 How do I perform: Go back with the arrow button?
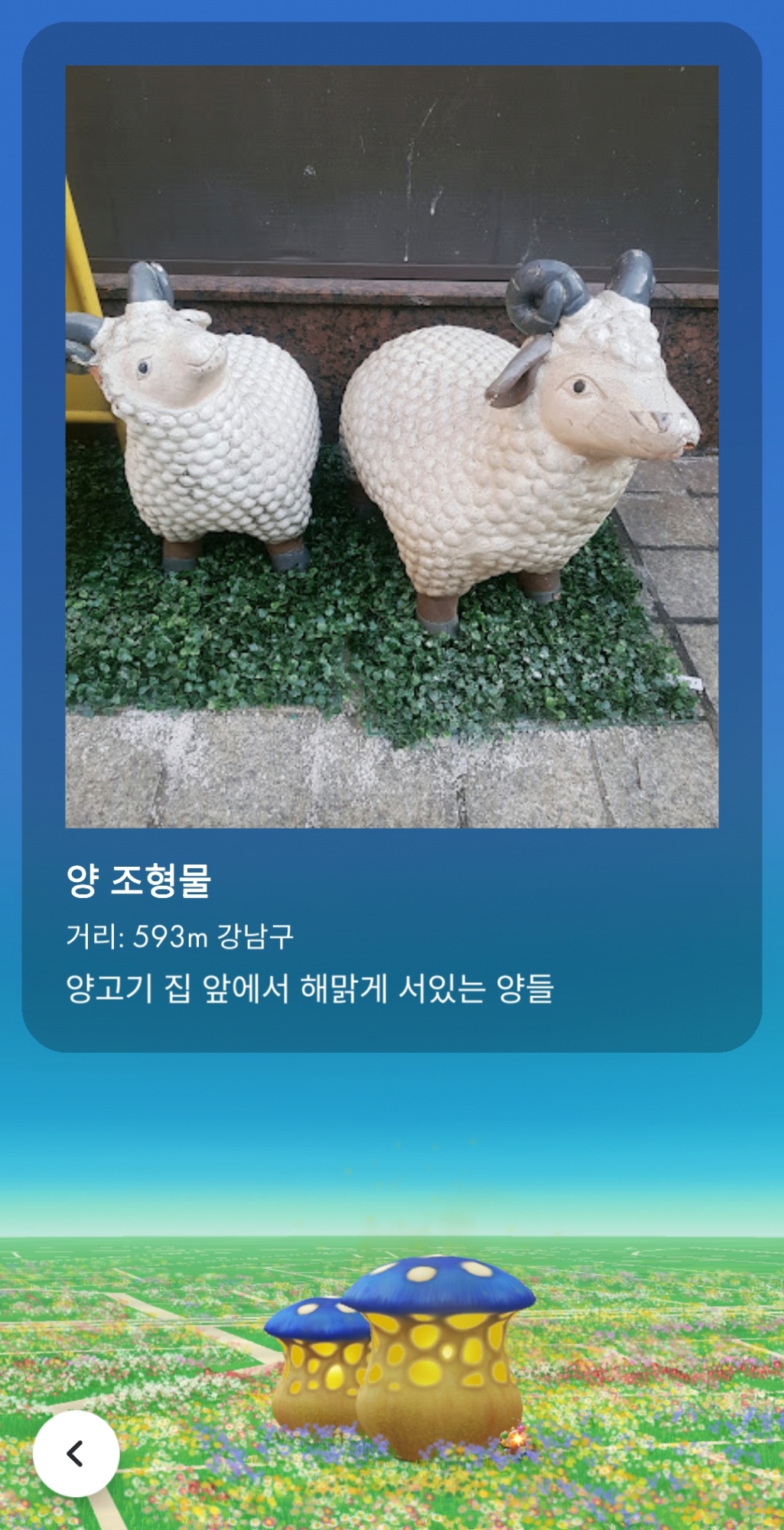coord(76,1453)
